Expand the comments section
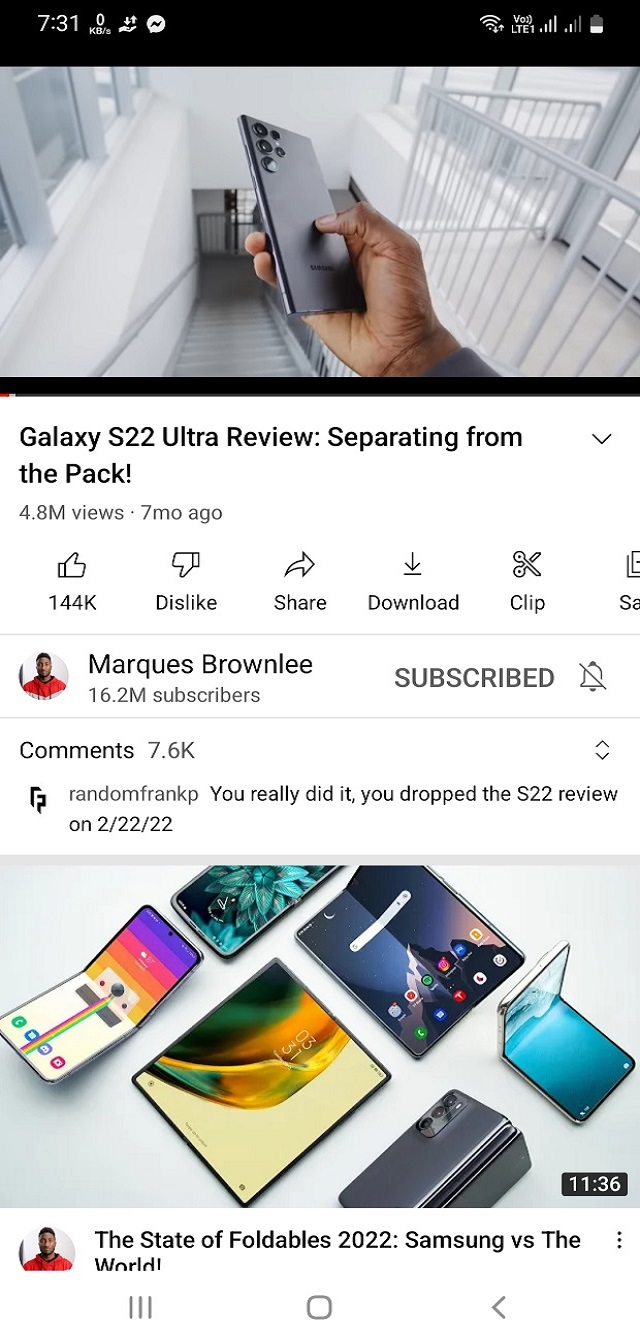 tap(602, 750)
